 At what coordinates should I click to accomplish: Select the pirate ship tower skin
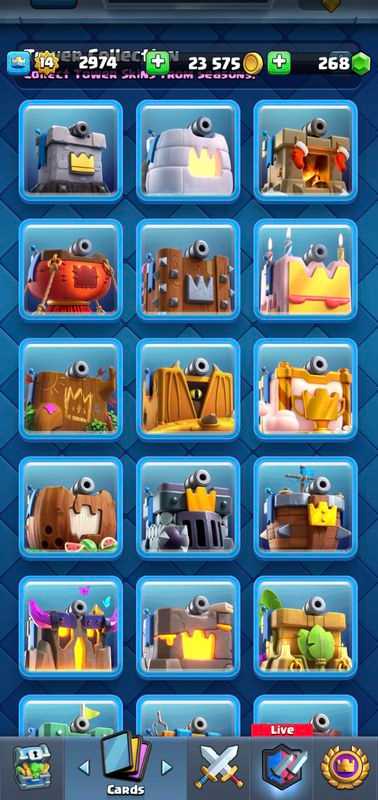tap(306, 508)
